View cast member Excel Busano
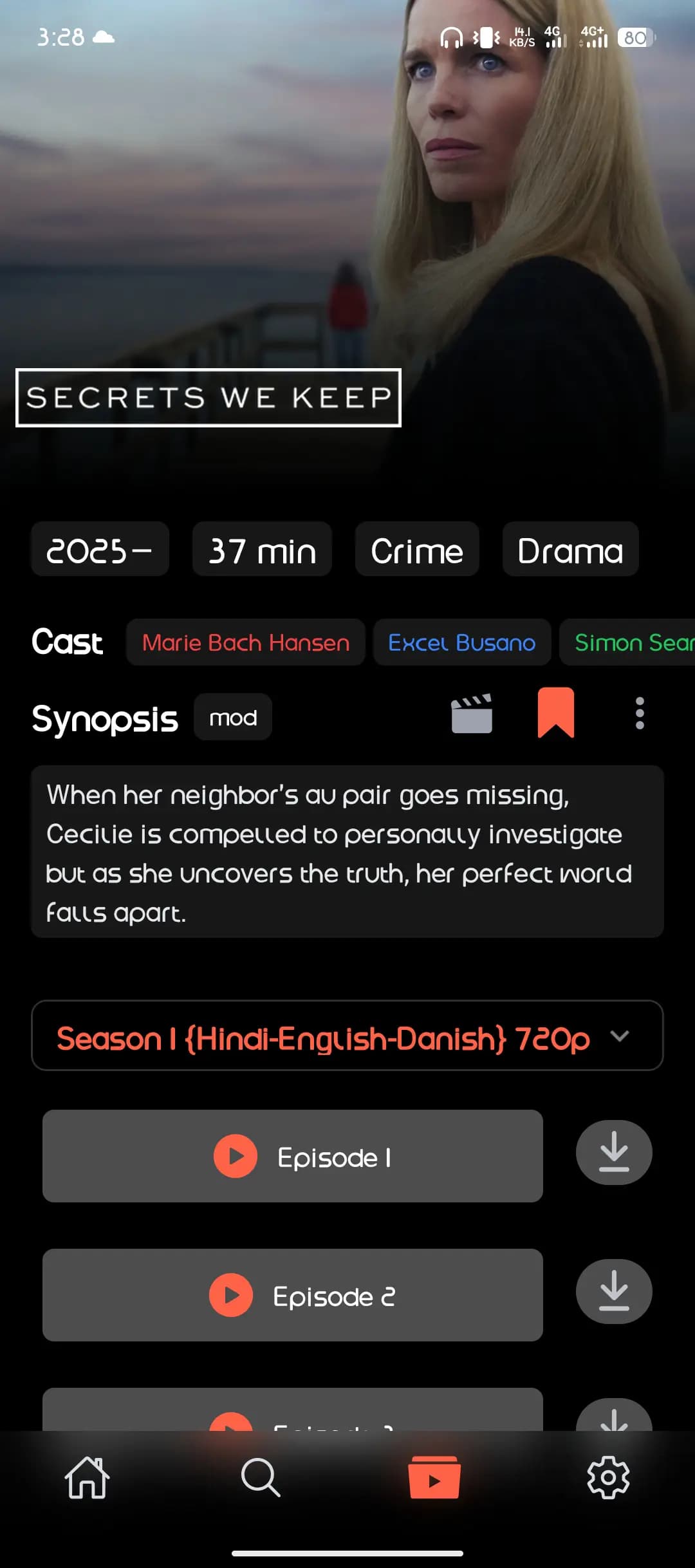 (461, 642)
